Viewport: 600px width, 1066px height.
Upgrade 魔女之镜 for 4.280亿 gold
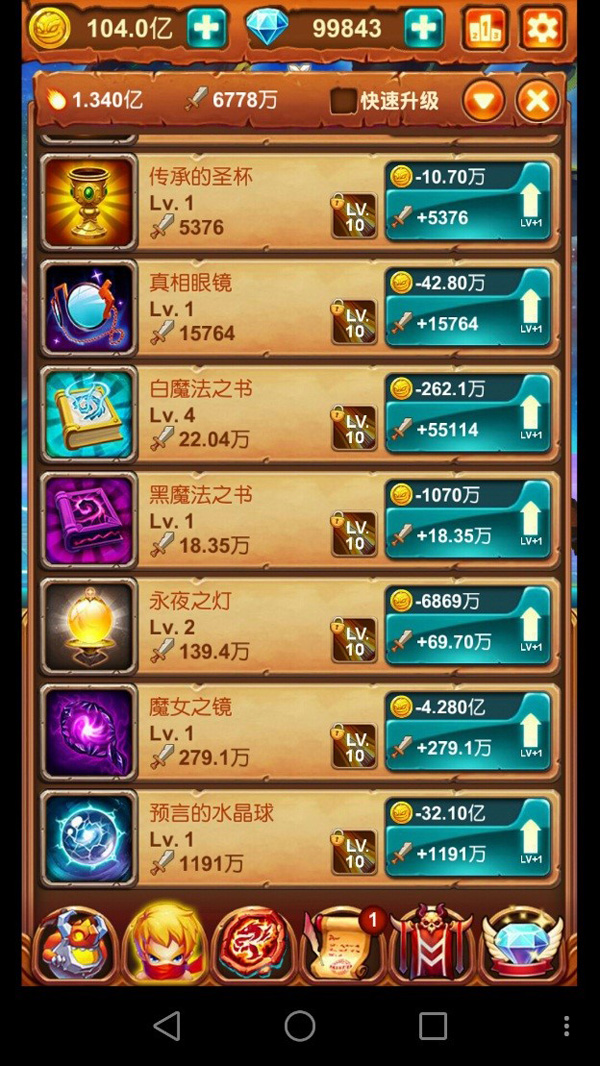[468, 732]
